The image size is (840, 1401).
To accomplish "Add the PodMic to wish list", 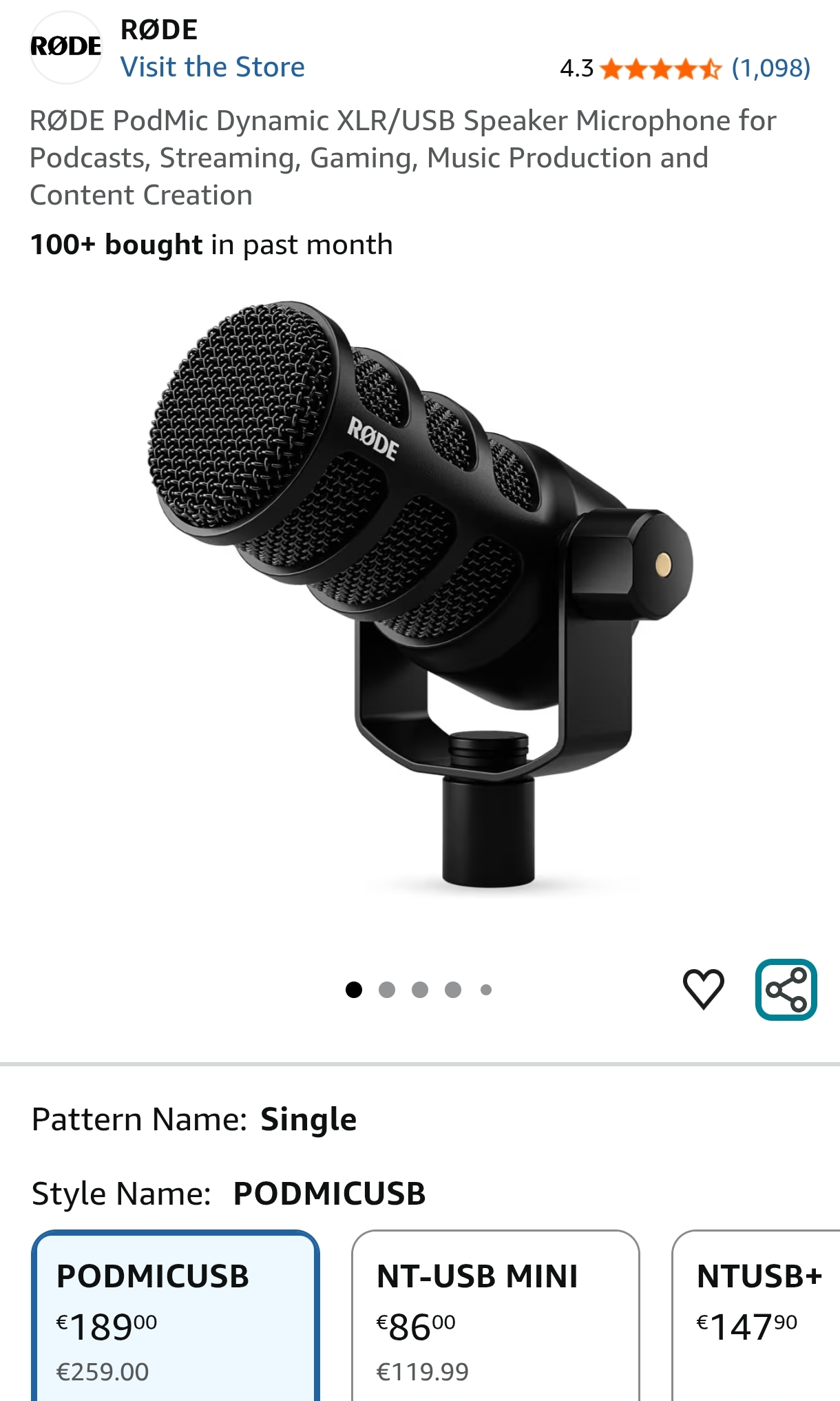I will [703, 989].
